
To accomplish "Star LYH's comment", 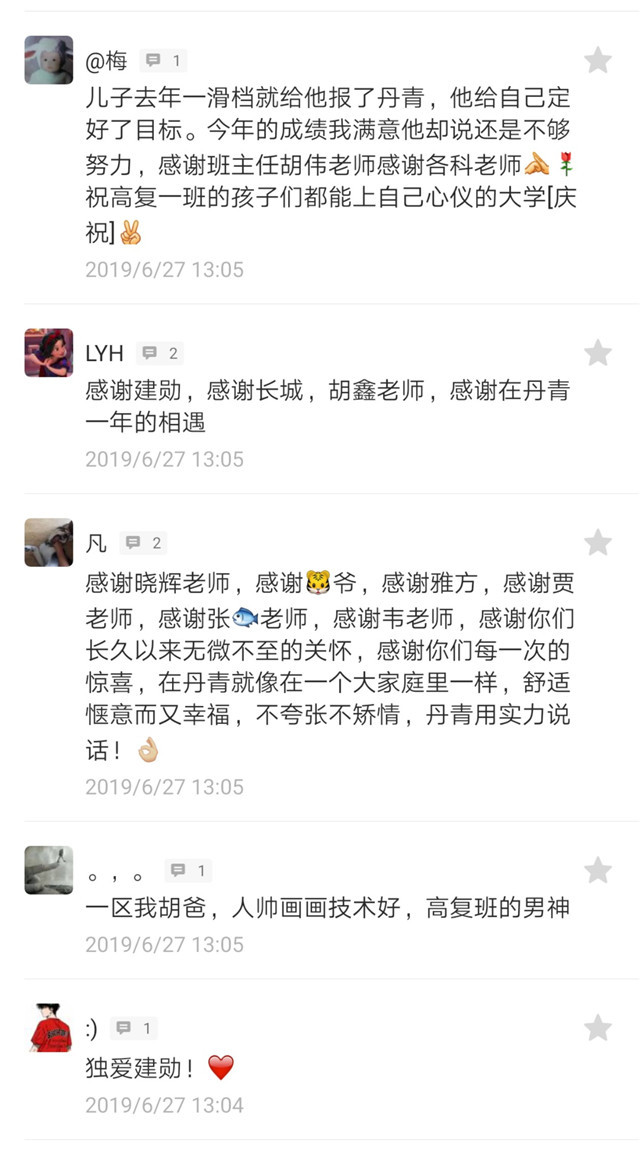I will [598, 353].
